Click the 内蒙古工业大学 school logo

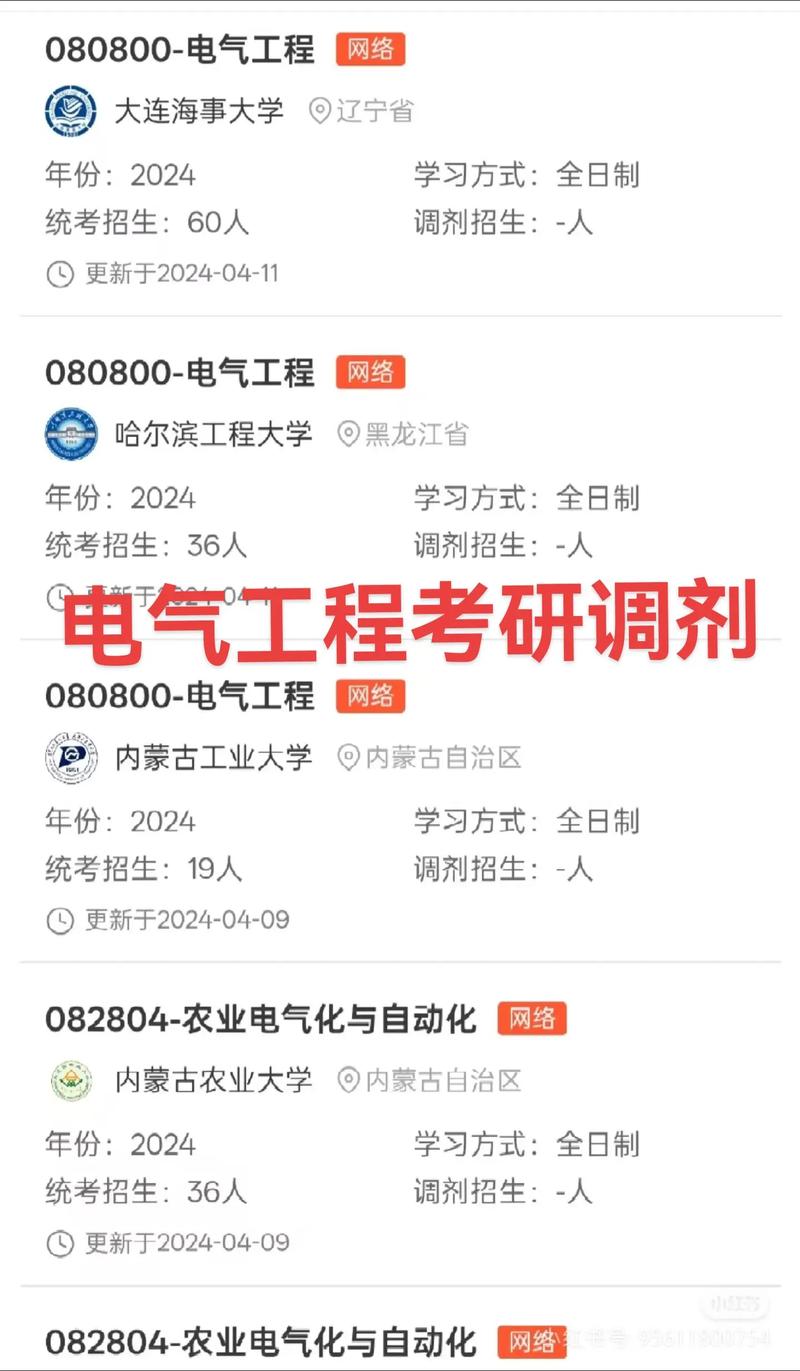tap(70, 758)
